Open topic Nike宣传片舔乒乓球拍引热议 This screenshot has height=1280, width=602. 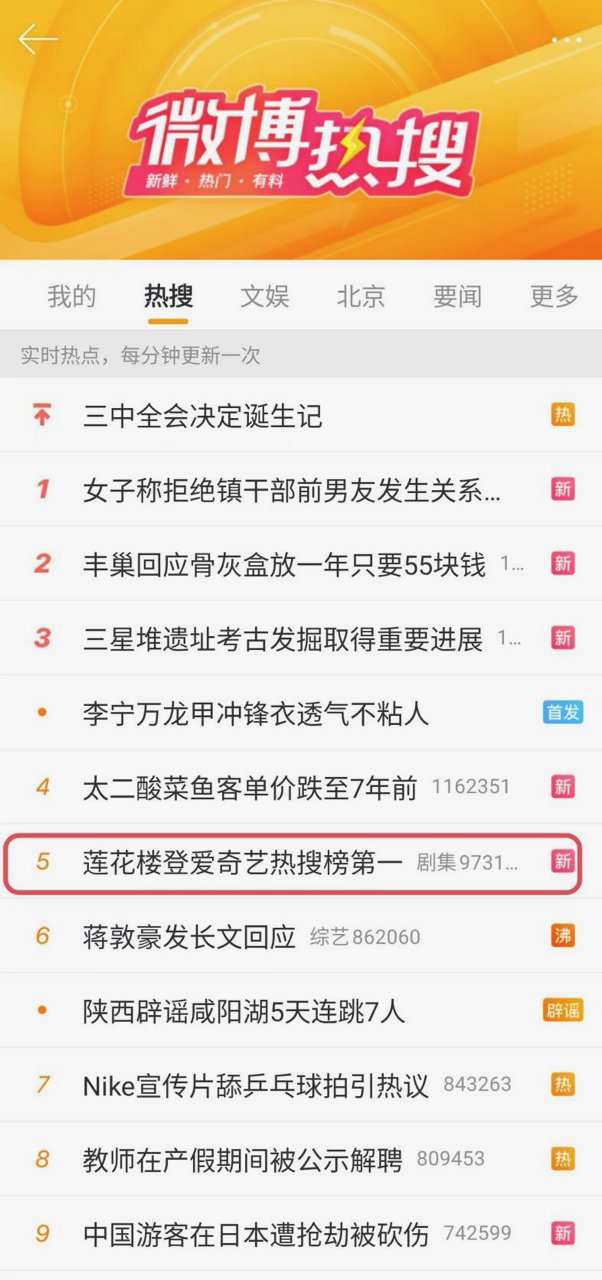(x=301, y=1084)
